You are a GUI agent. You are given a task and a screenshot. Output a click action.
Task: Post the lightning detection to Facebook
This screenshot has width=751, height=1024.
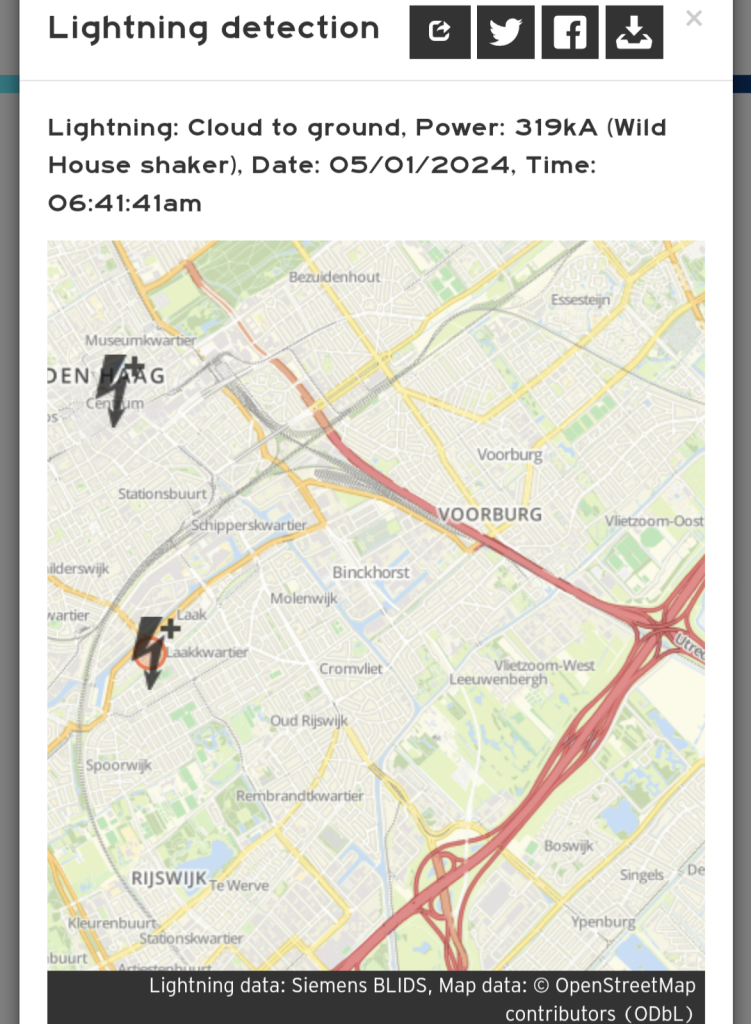pyautogui.click(x=570, y=32)
